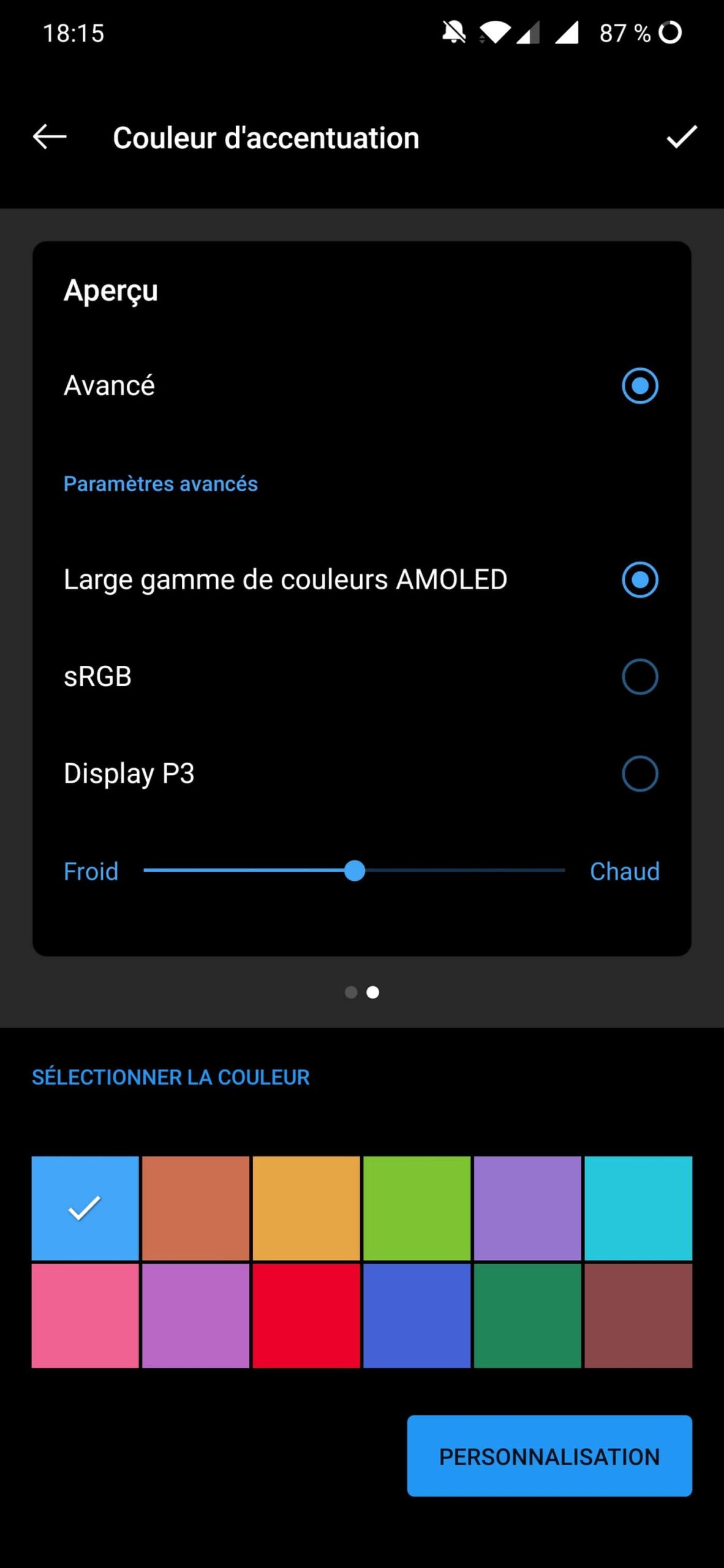This screenshot has width=724, height=1568.
Task: Choose the orchid violet color swatch
Action: (195, 1316)
